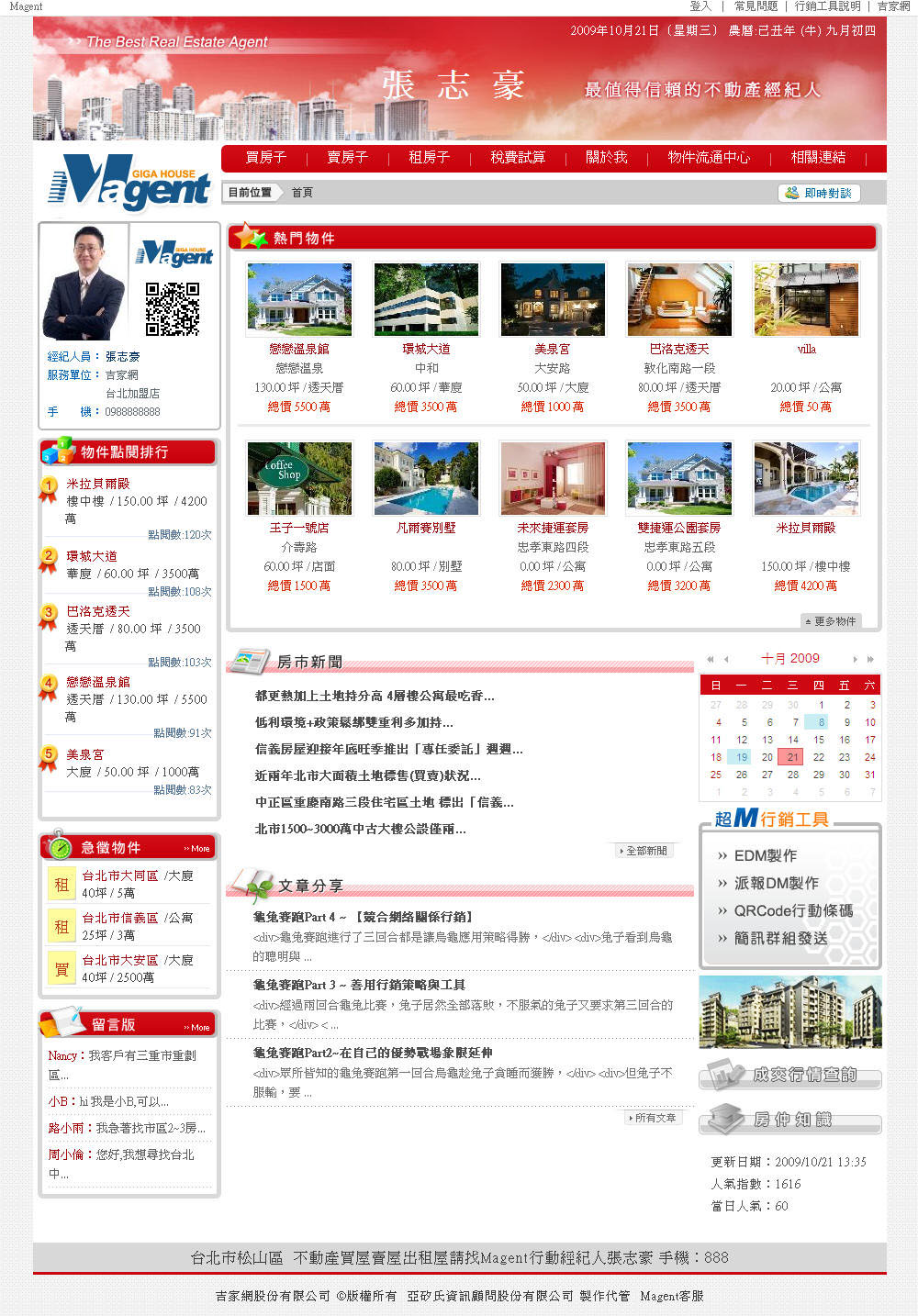Open the 成交行情查詢 banner

790,1075
